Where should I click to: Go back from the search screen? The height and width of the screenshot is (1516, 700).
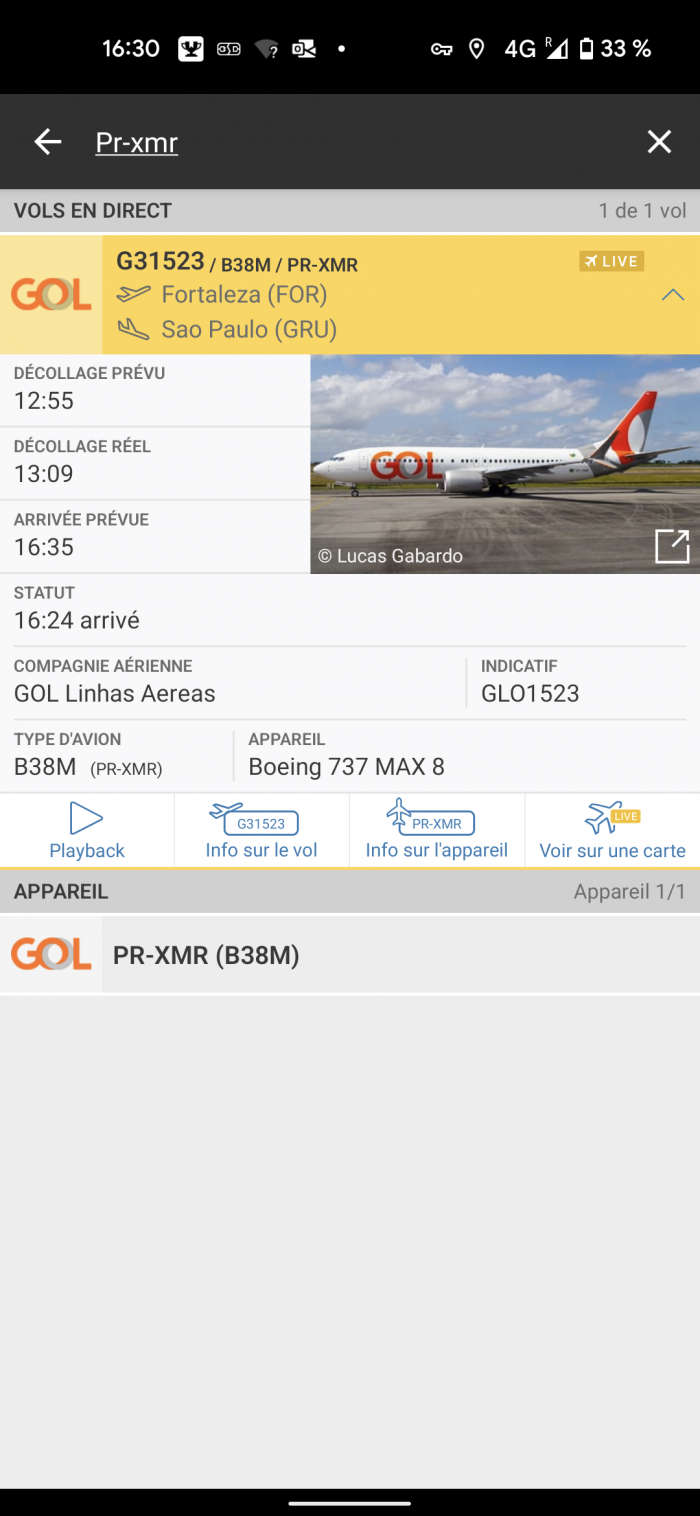(x=48, y=142)
